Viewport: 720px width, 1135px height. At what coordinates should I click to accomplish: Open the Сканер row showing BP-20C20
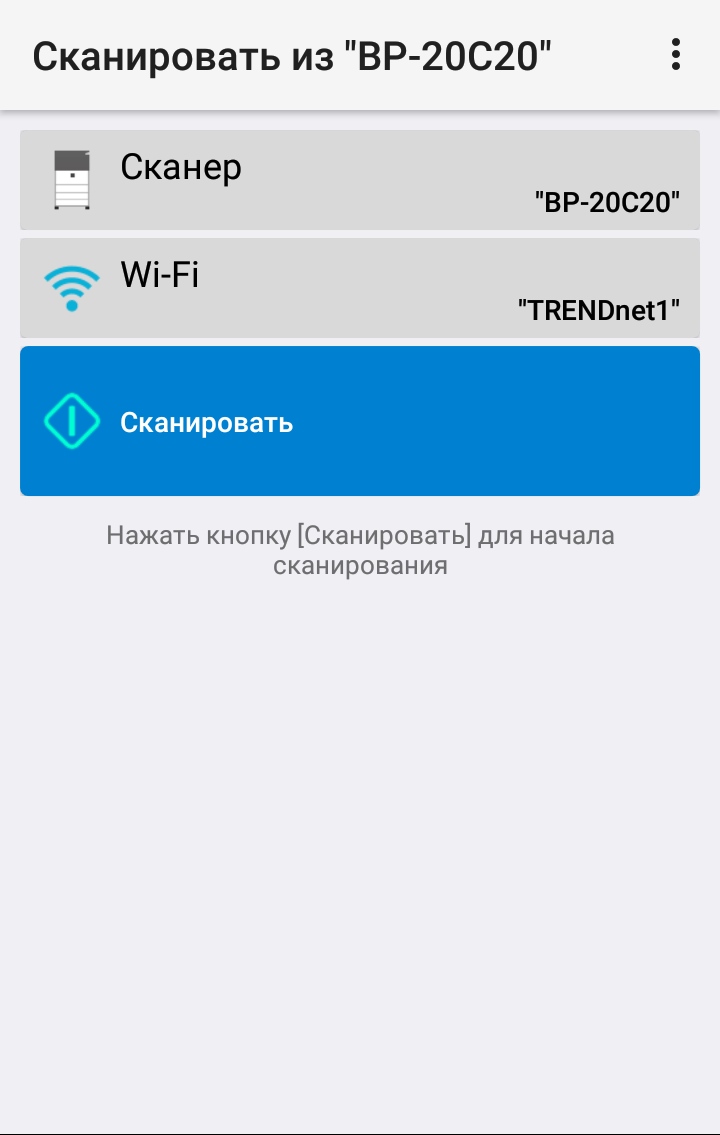360,180
